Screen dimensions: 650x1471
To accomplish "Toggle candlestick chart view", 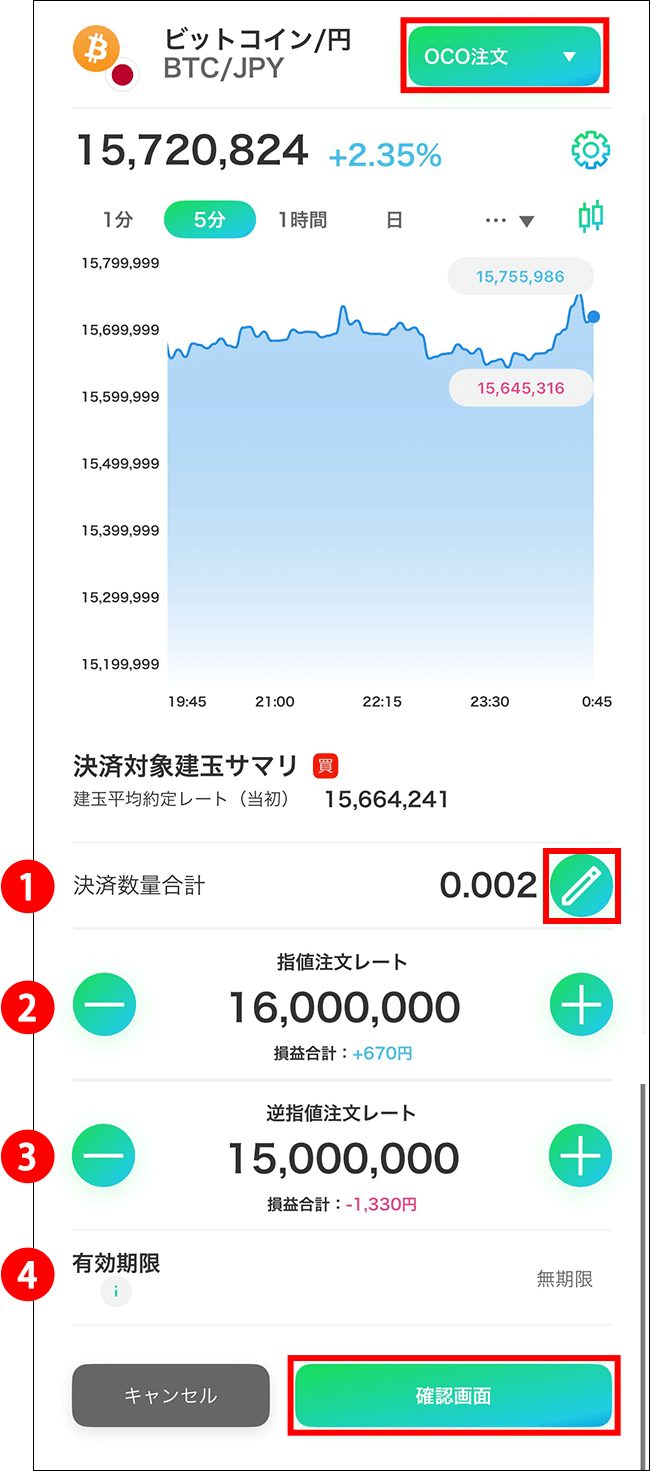I will [x=591, y=217].
